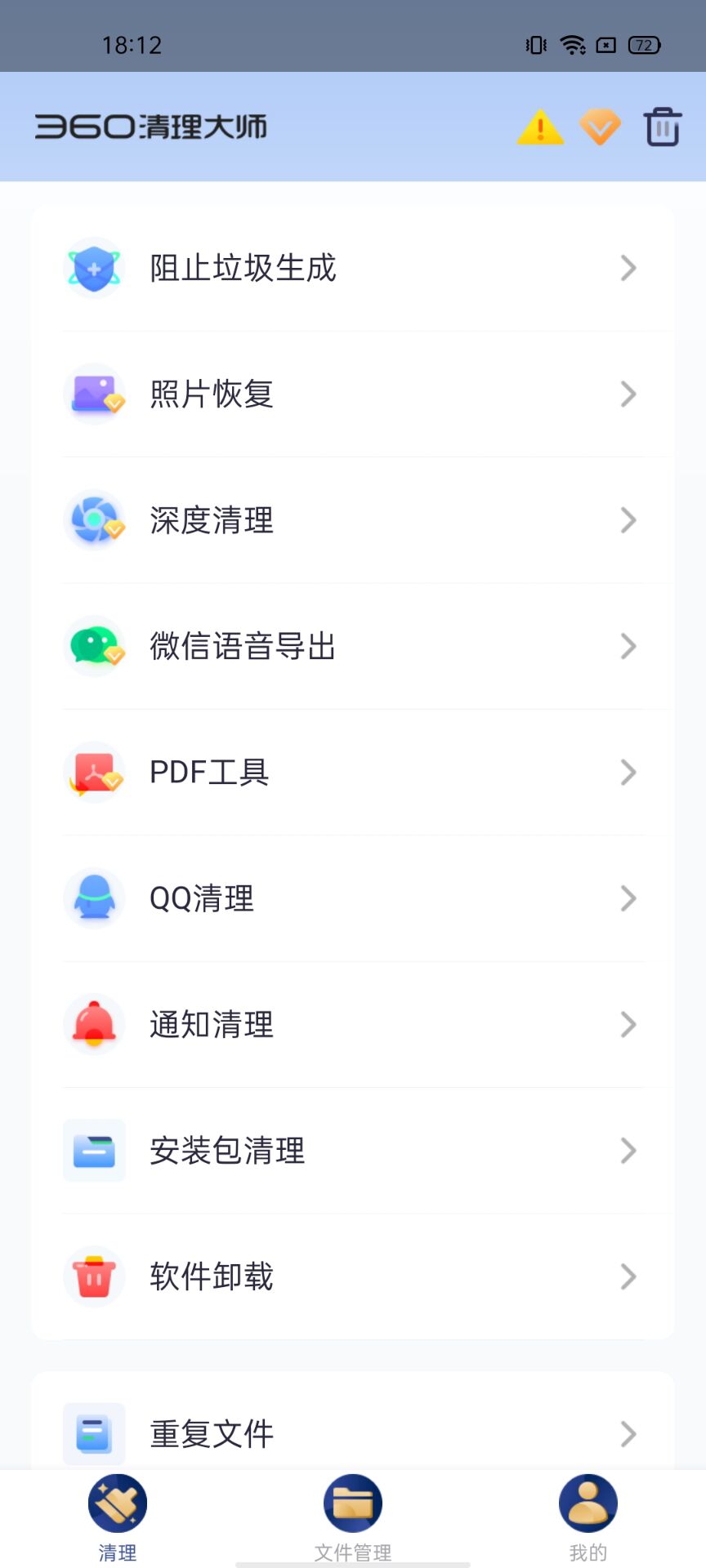Go to the 我的 tab
706x1568 pixels.
tap(588, 1519)
